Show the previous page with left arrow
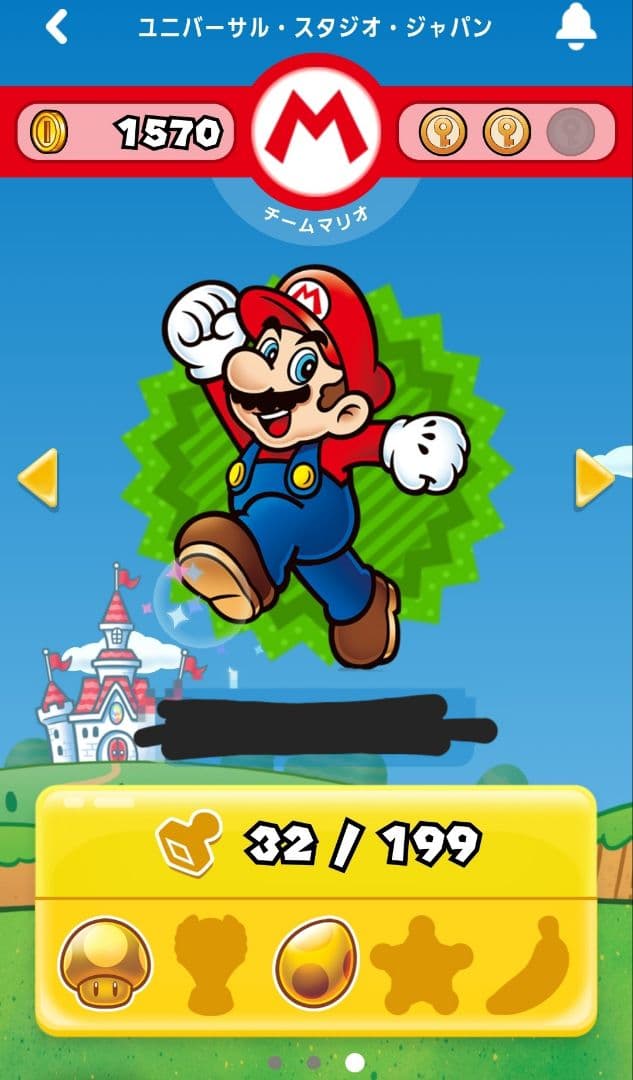633x1080 pixels. point(38,479)
